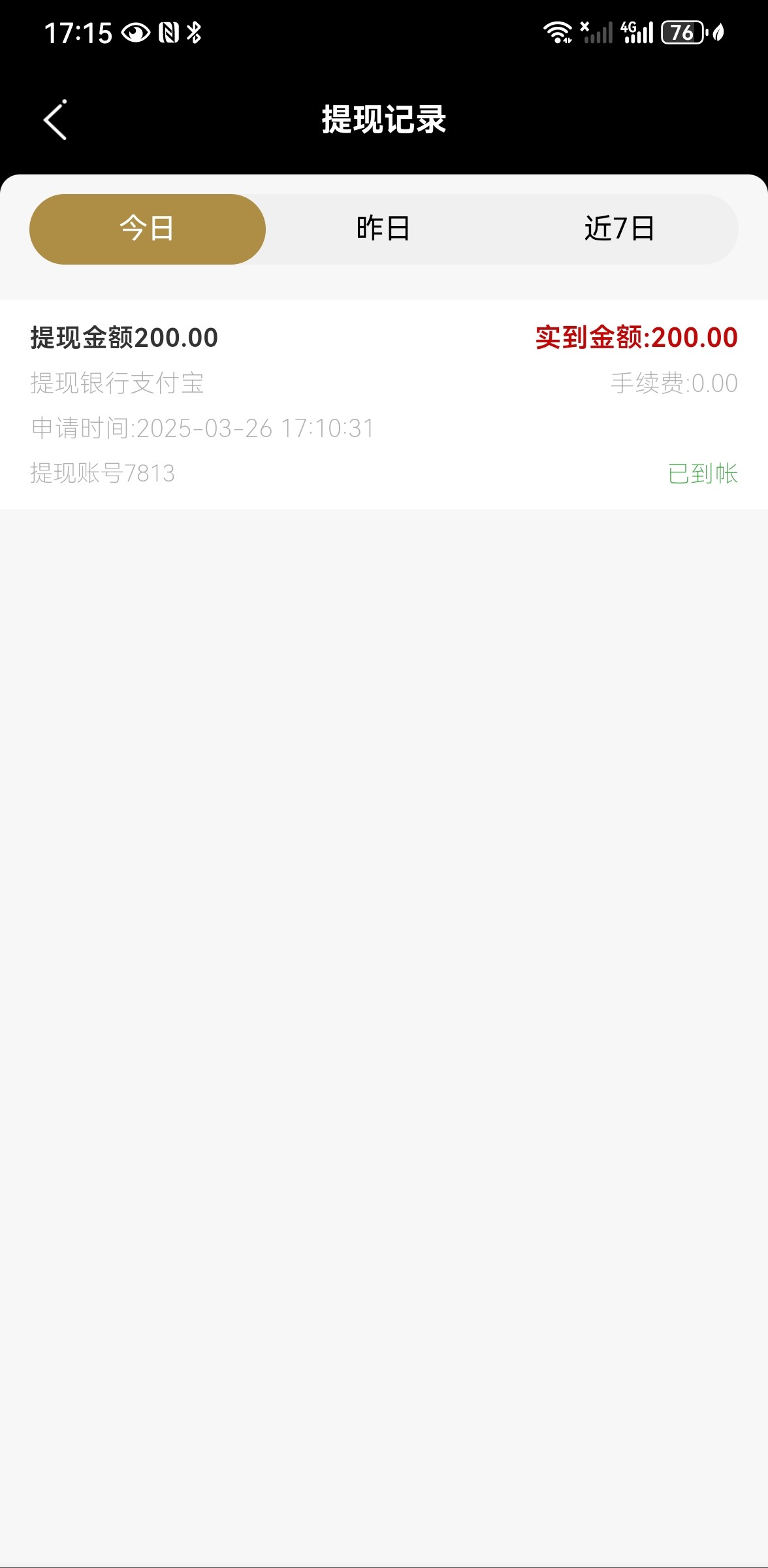Go back from 提现记录 page
The height and width of the screenshot is (1568, 768).
click(55, 120)
